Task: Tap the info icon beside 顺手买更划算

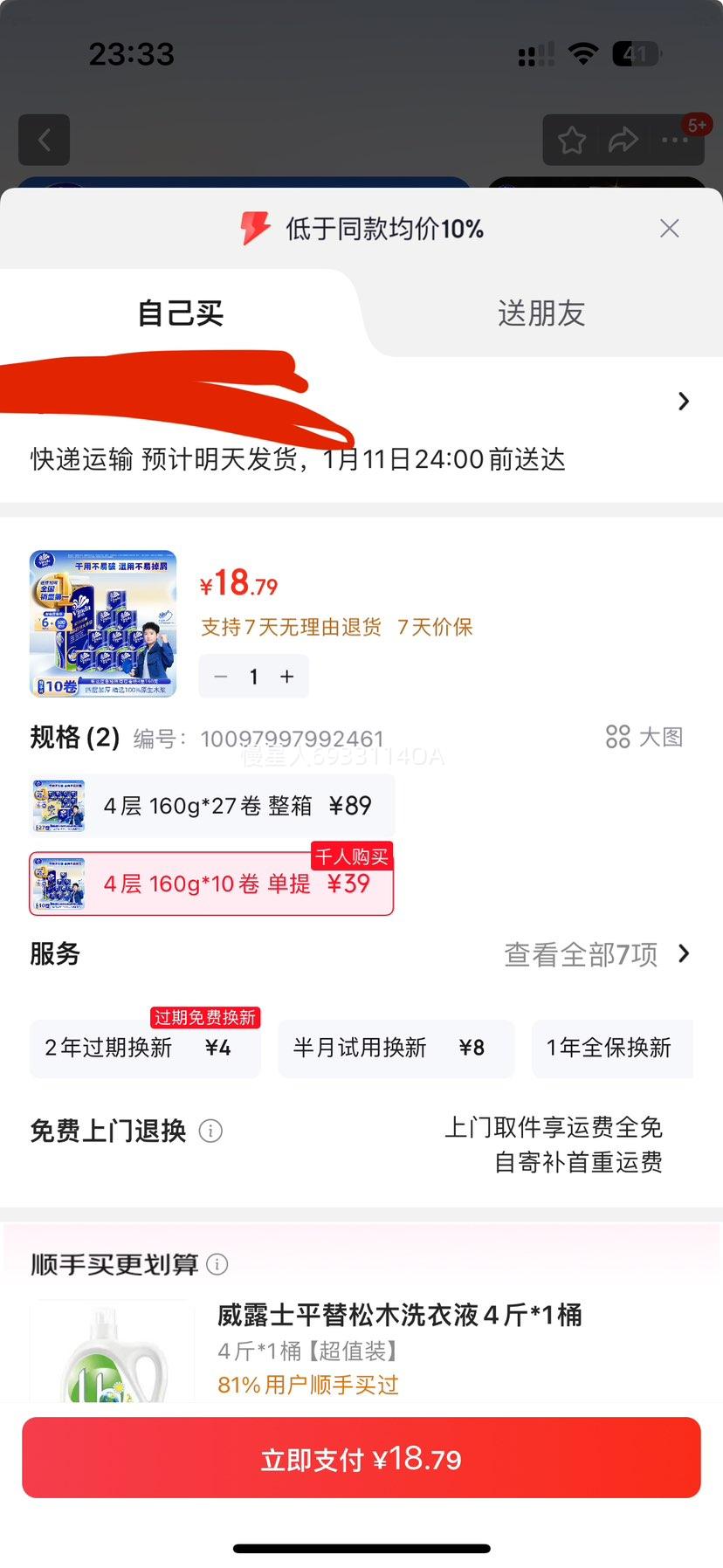Action: [x=216, y=1263]
